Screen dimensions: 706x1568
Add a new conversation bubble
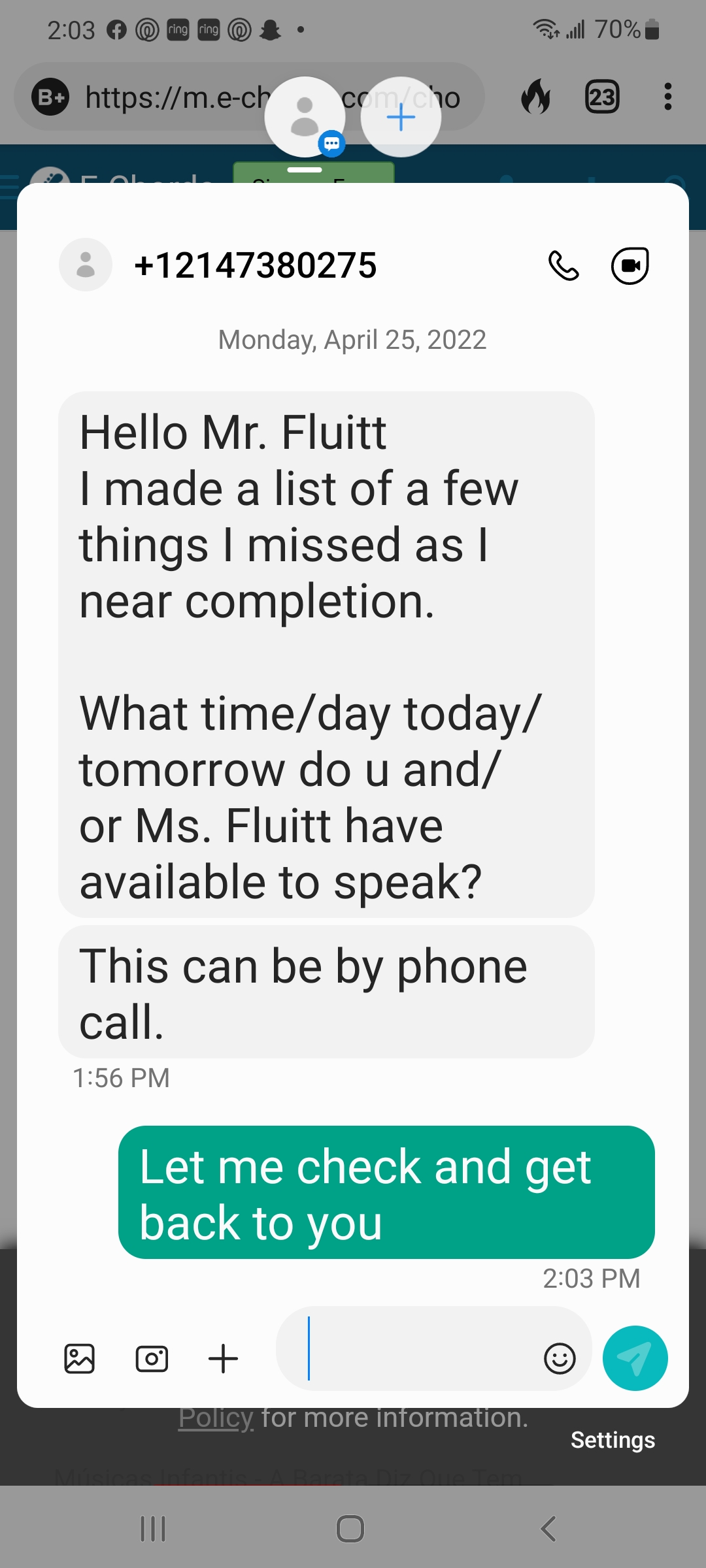pyautogui.click(x=401, y=118)
